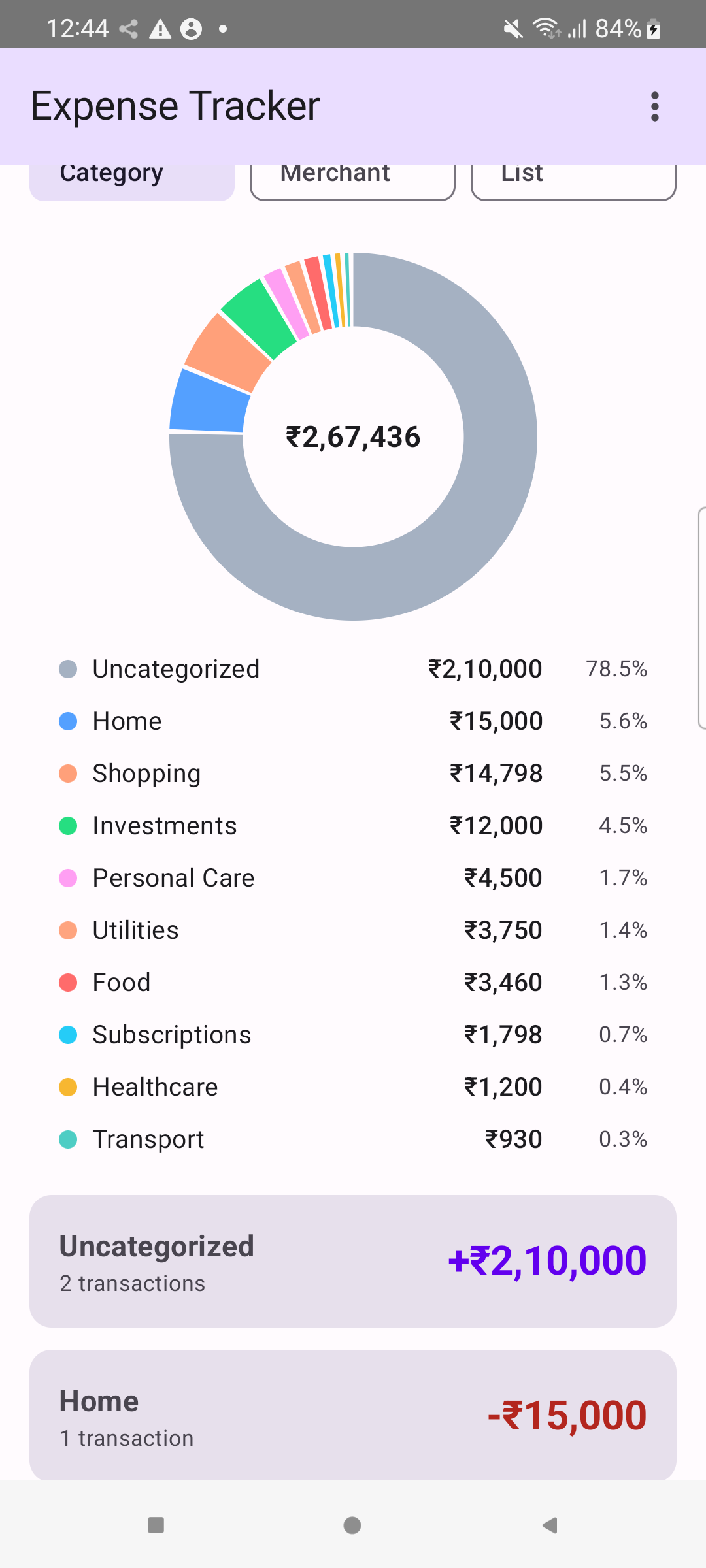Click the Food red legend dot
Screen dimensions: 706x1568
(x=68, y=982)
